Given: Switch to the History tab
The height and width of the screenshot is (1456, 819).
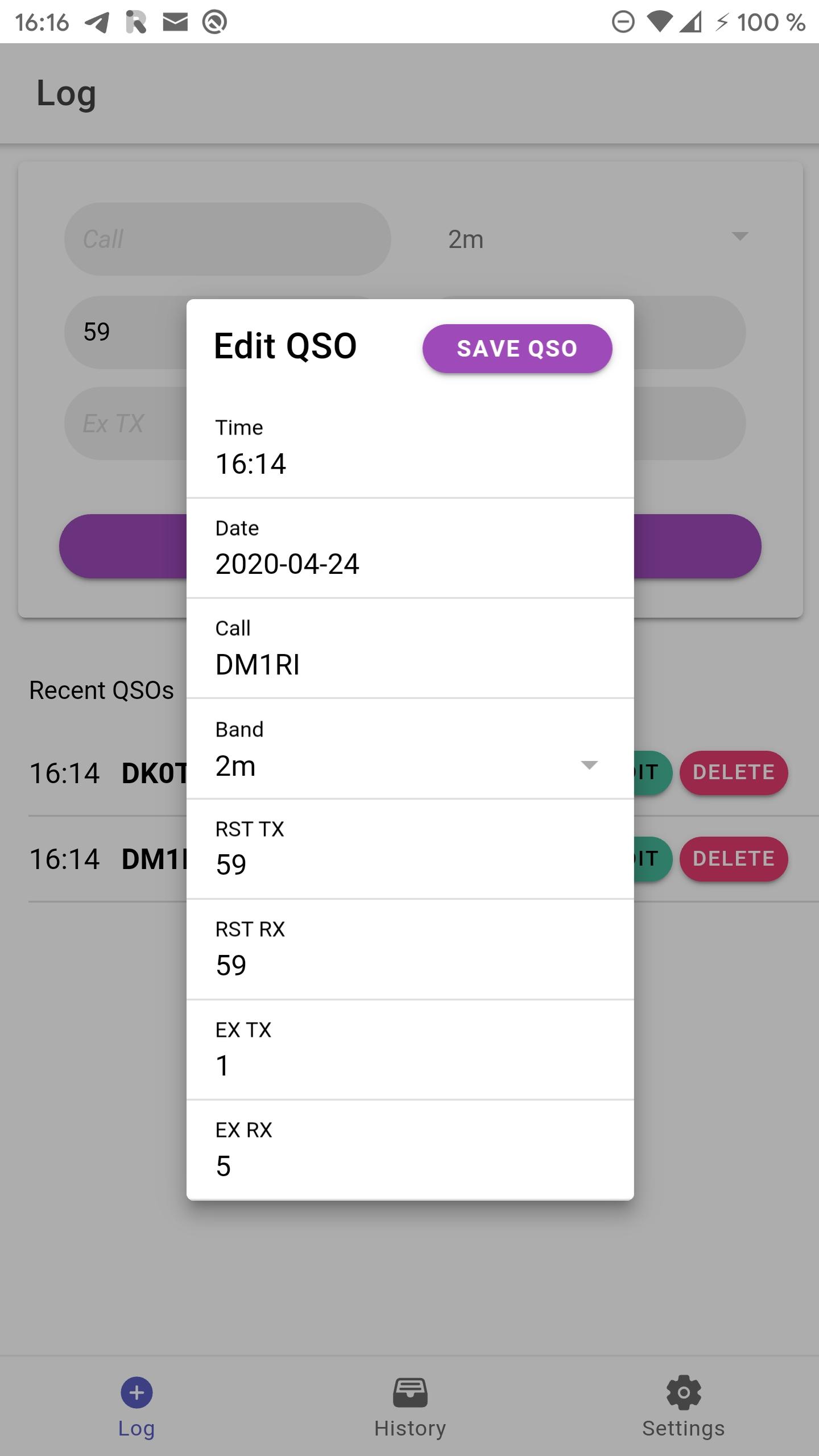Looking at the screenshot, I should point(409,1406).
